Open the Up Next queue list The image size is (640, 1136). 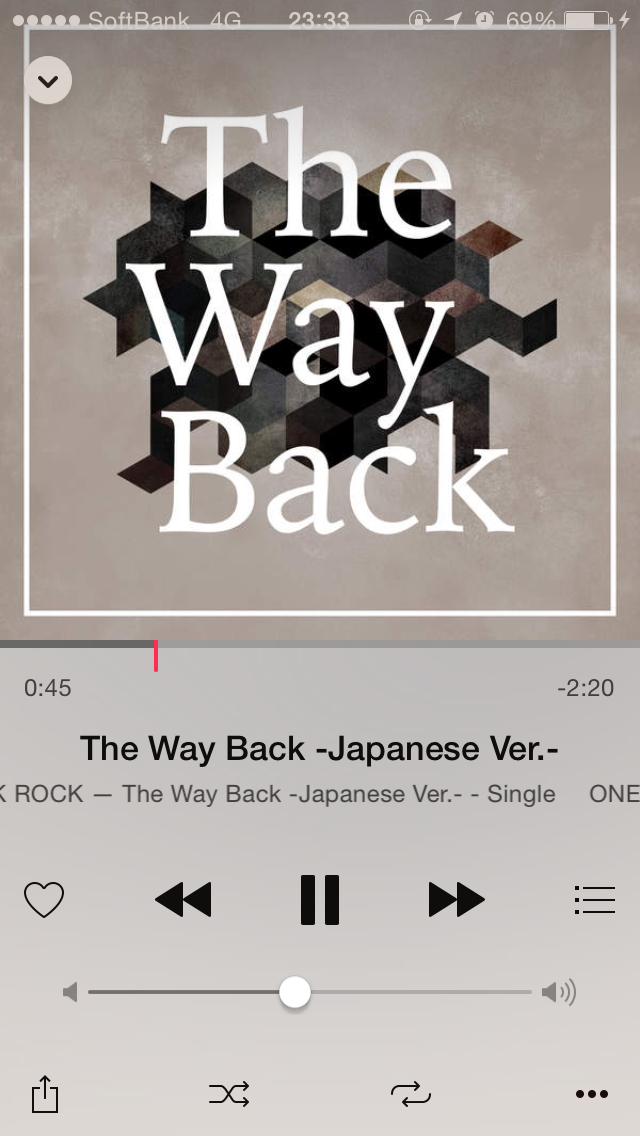(594, 900)
